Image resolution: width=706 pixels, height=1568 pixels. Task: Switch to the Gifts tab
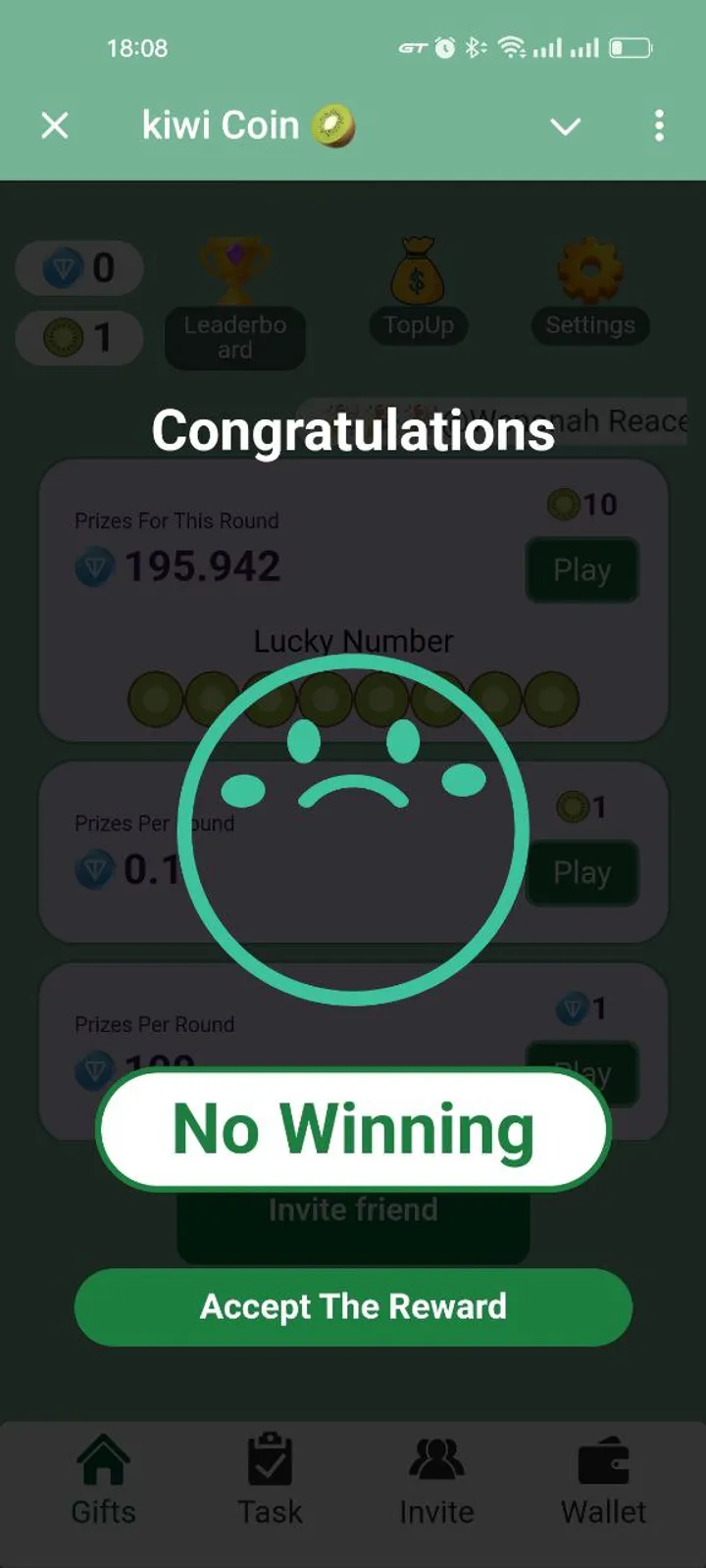coord(103,1480)
